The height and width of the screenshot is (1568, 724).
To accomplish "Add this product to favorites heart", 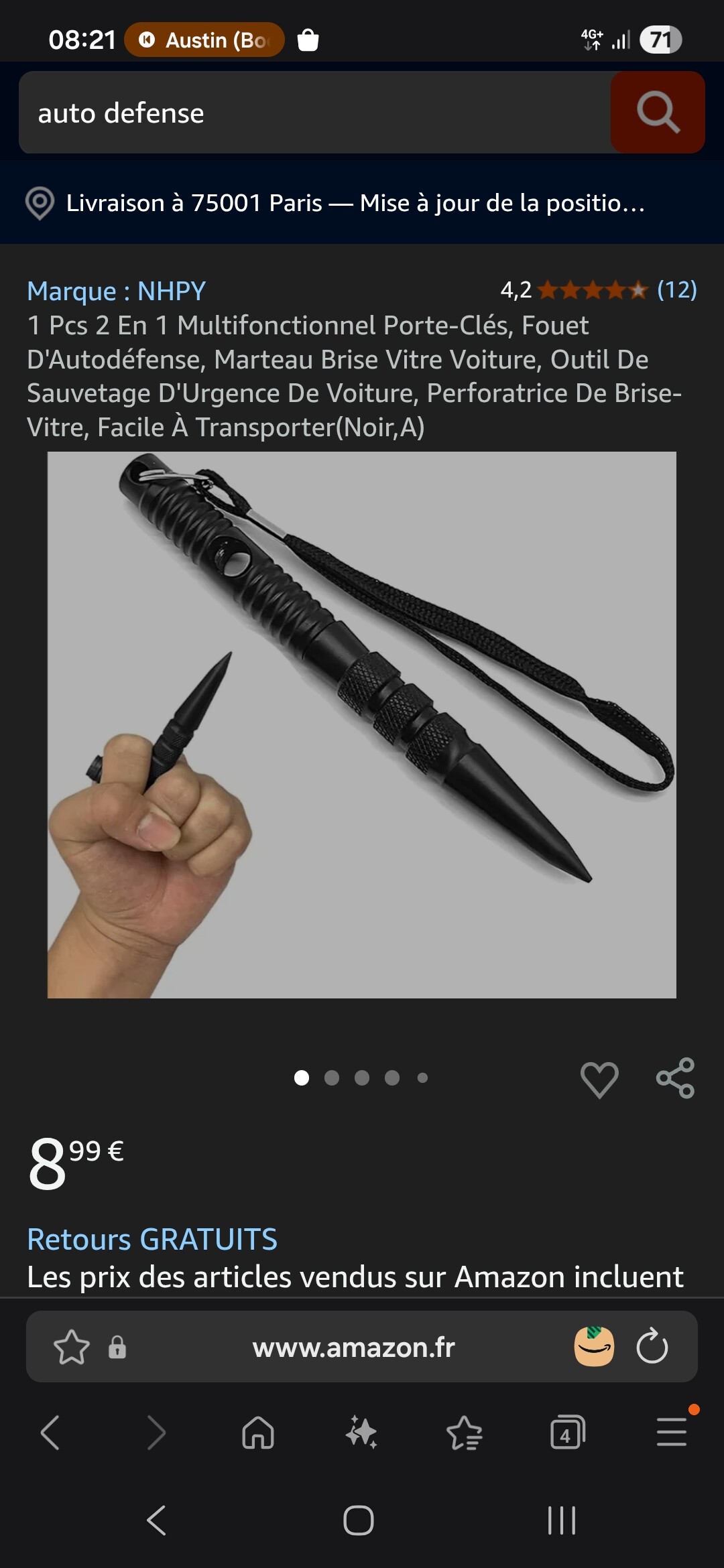I will coord(599,1079).
